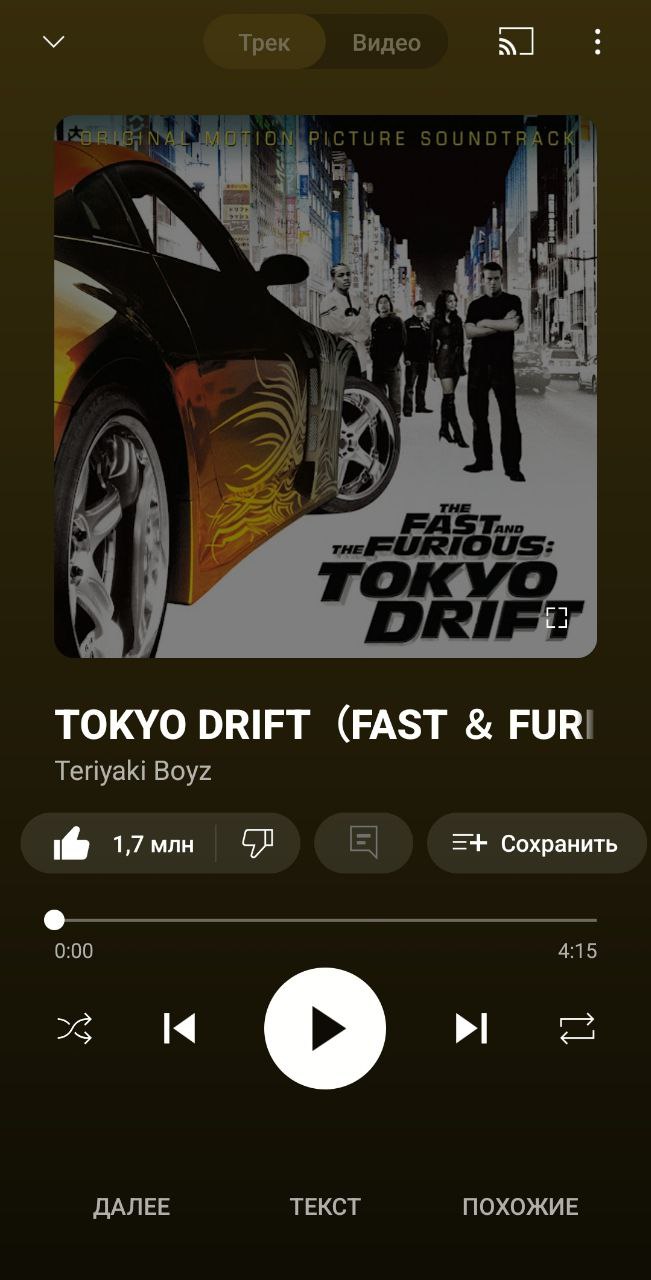Tap the playback progress bar
Image resolution: width=651 pixels, height=1280 pixels.
pyautogui.click(x=325, y=920)
